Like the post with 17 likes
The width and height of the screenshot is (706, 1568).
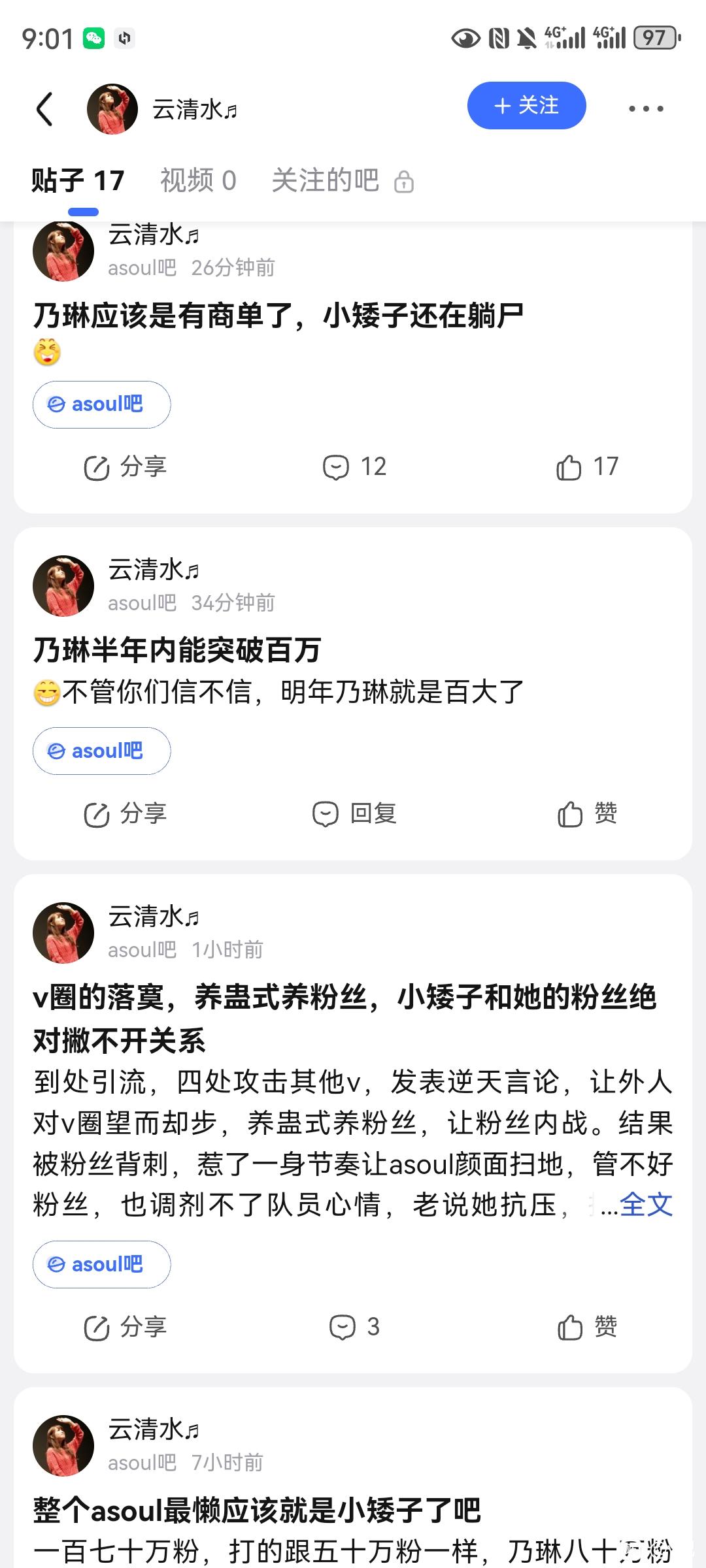587,467
